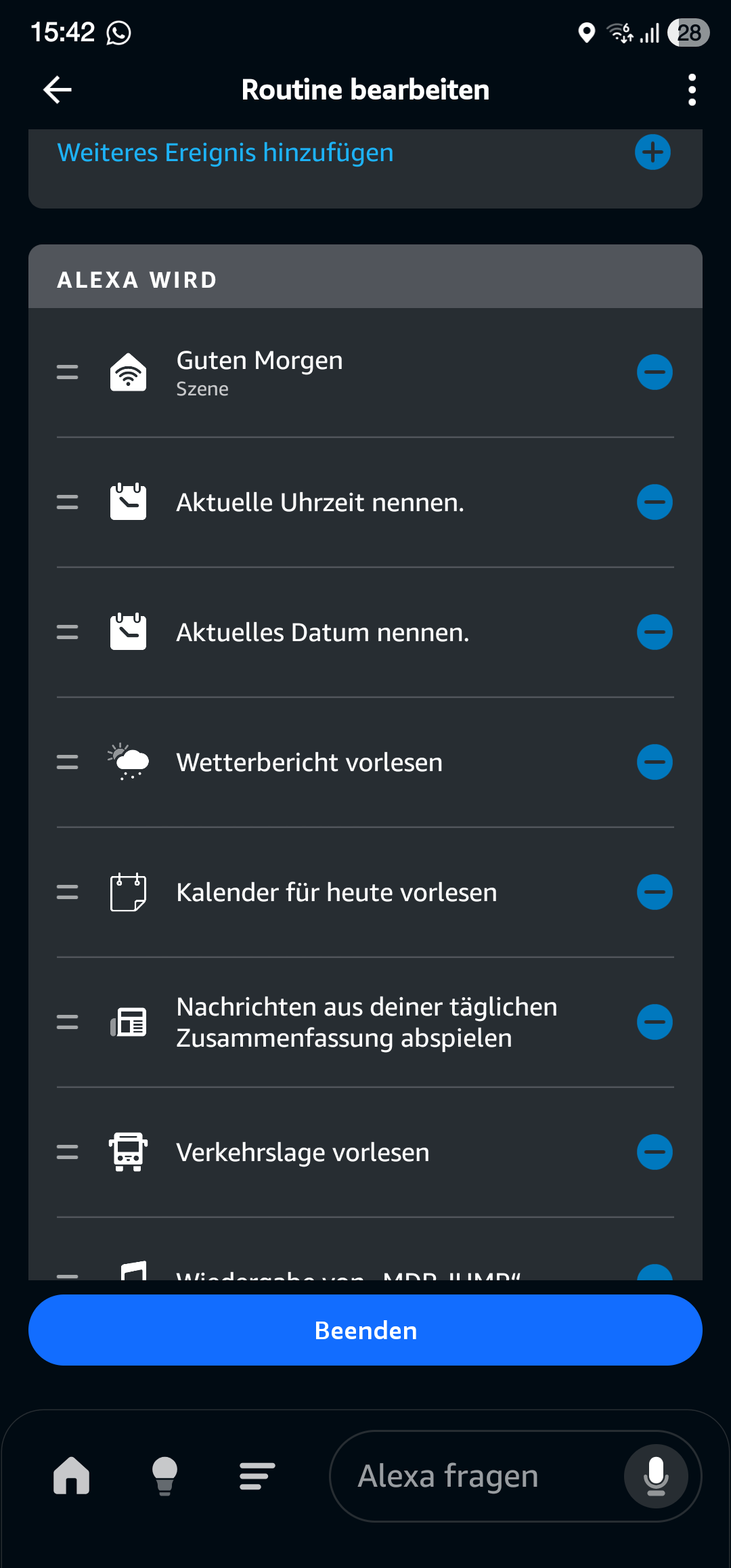The width and height of the screenshot is (731, 1568).
Task: Click the weather icon next to Wetterbericht vorlesen
Action: tap(127, 762)
